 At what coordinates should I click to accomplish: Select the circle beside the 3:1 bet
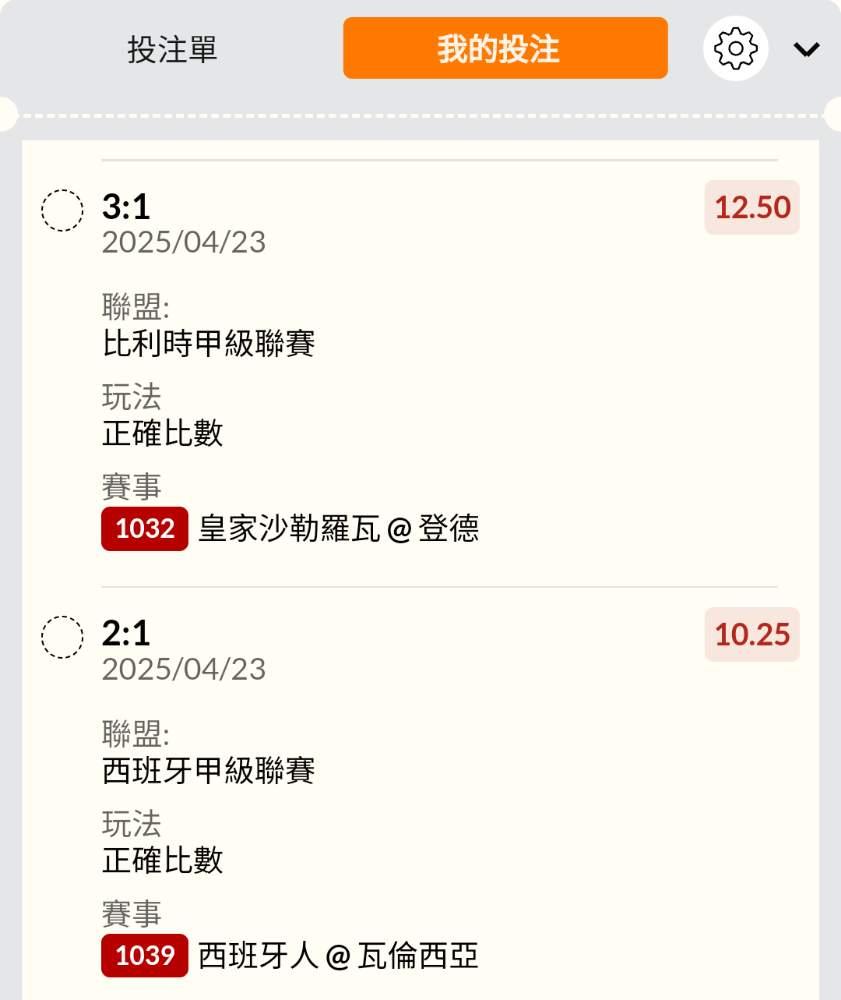click(x=62, y=210)
